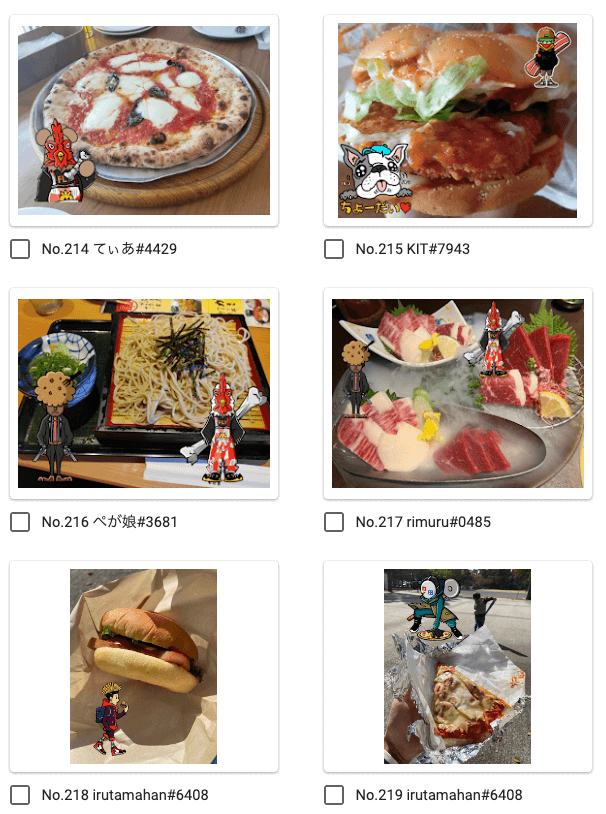This screenshot has width=606, height=814.
Task: View the sashimi platter photo for No.217
Action: [x=457, y=393]
